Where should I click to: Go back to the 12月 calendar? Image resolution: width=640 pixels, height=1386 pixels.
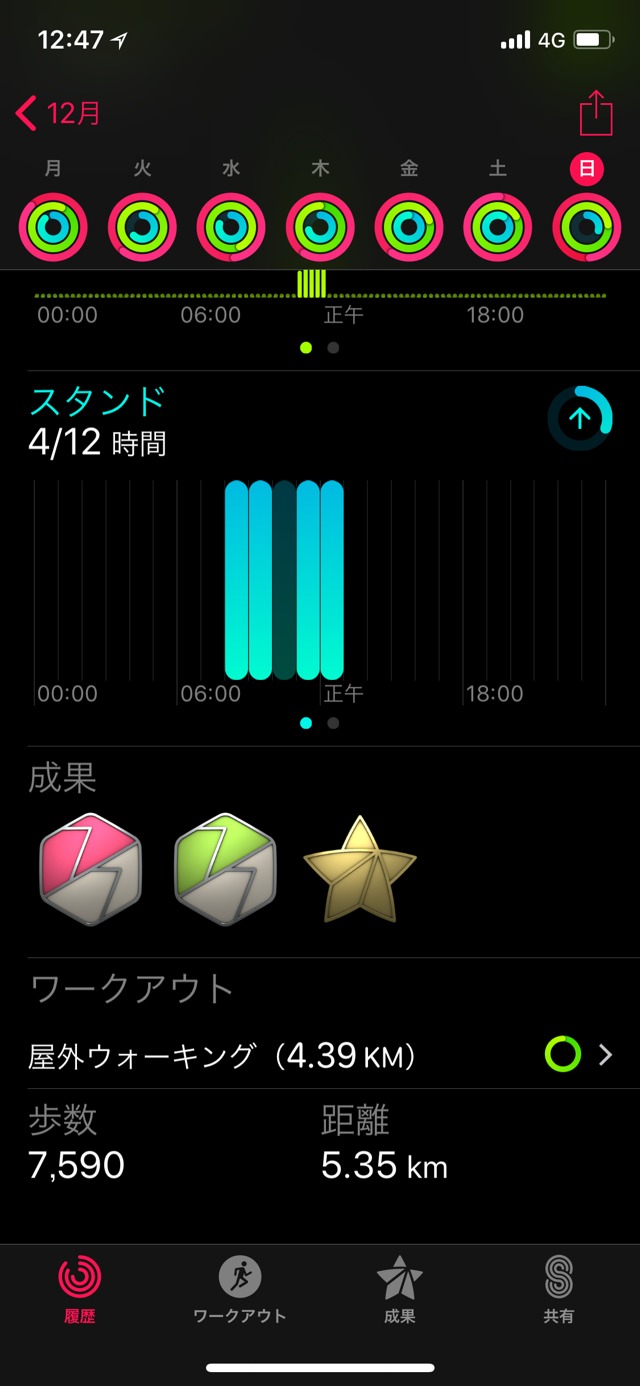click(58, 113)
